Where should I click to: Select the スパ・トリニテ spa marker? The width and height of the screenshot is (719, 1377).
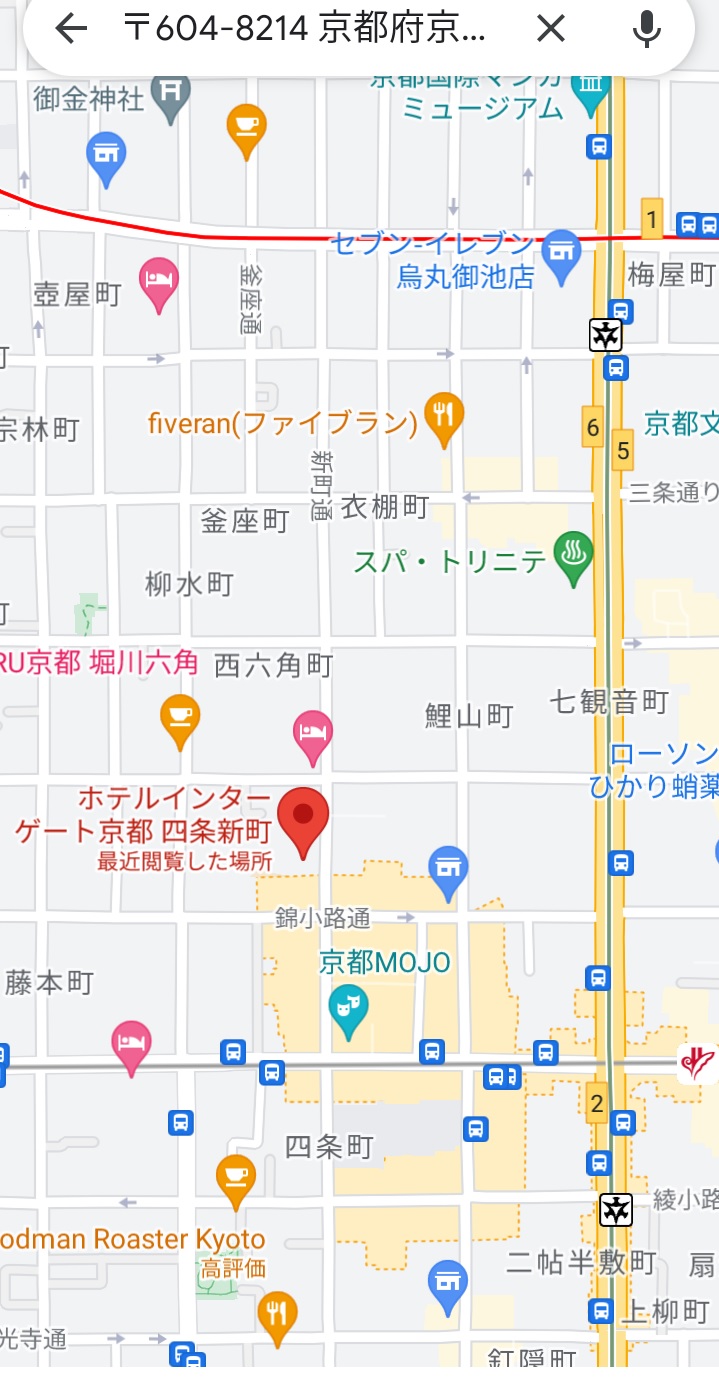(574, 557)
